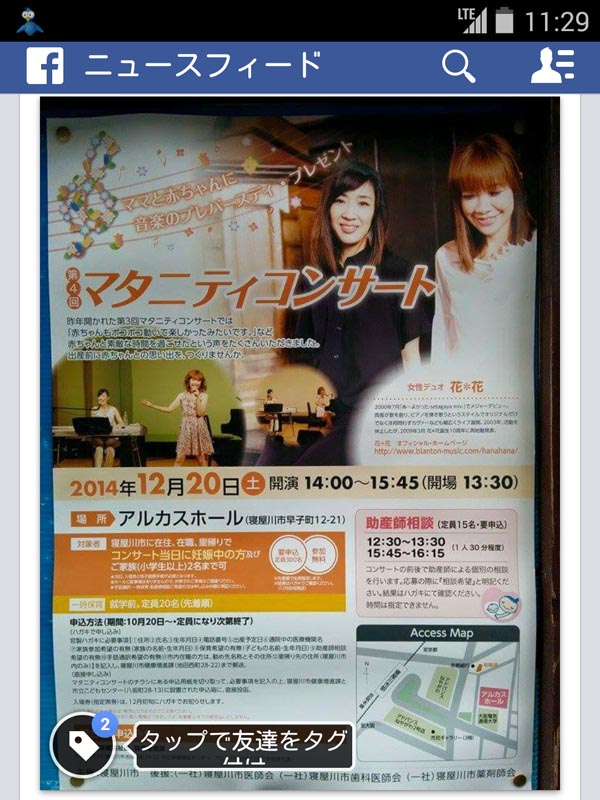The width and height of the screenshot is (600, 800).
Task: Tap the tag friends button with badge
Action: [x=82, y=745]
